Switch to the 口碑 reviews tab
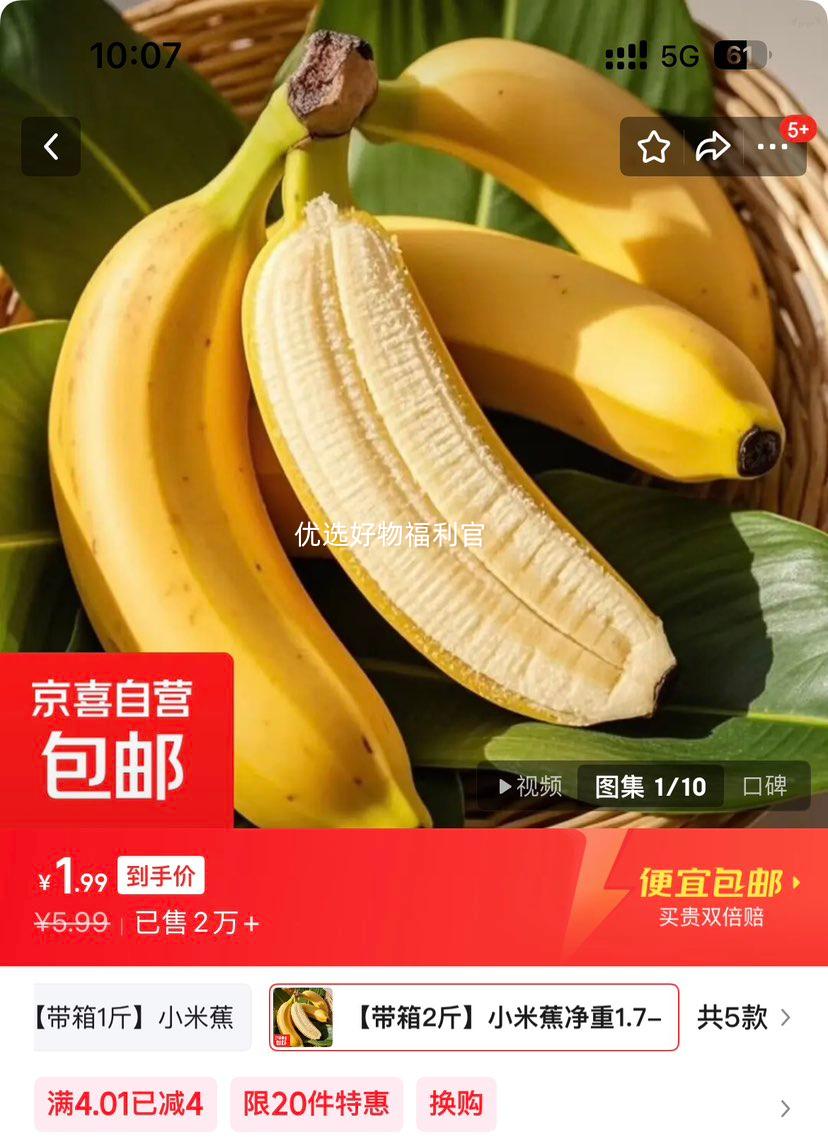Viewport: 828px width, 1137px height. [765, 787]
